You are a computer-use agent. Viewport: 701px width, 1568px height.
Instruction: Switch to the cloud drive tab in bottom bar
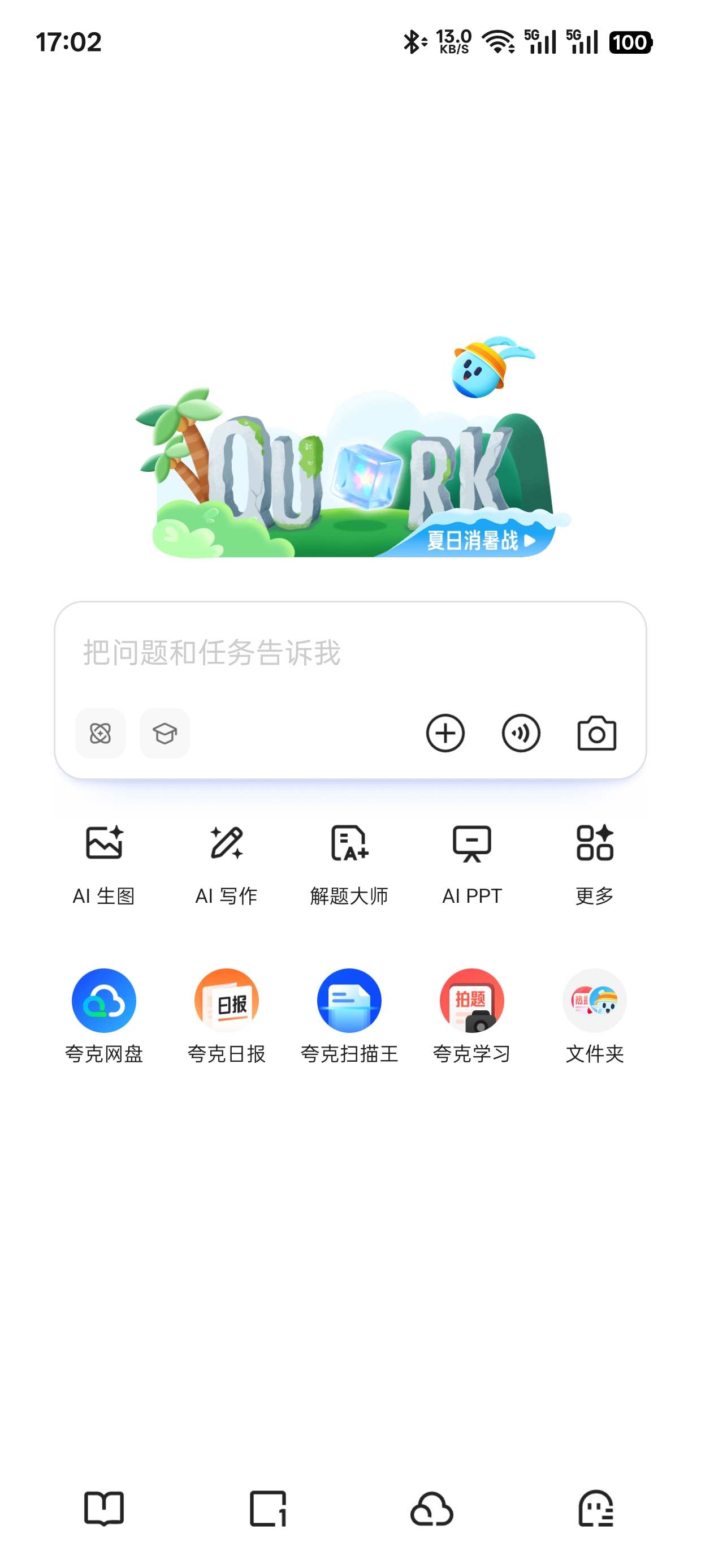(431, 1509)
